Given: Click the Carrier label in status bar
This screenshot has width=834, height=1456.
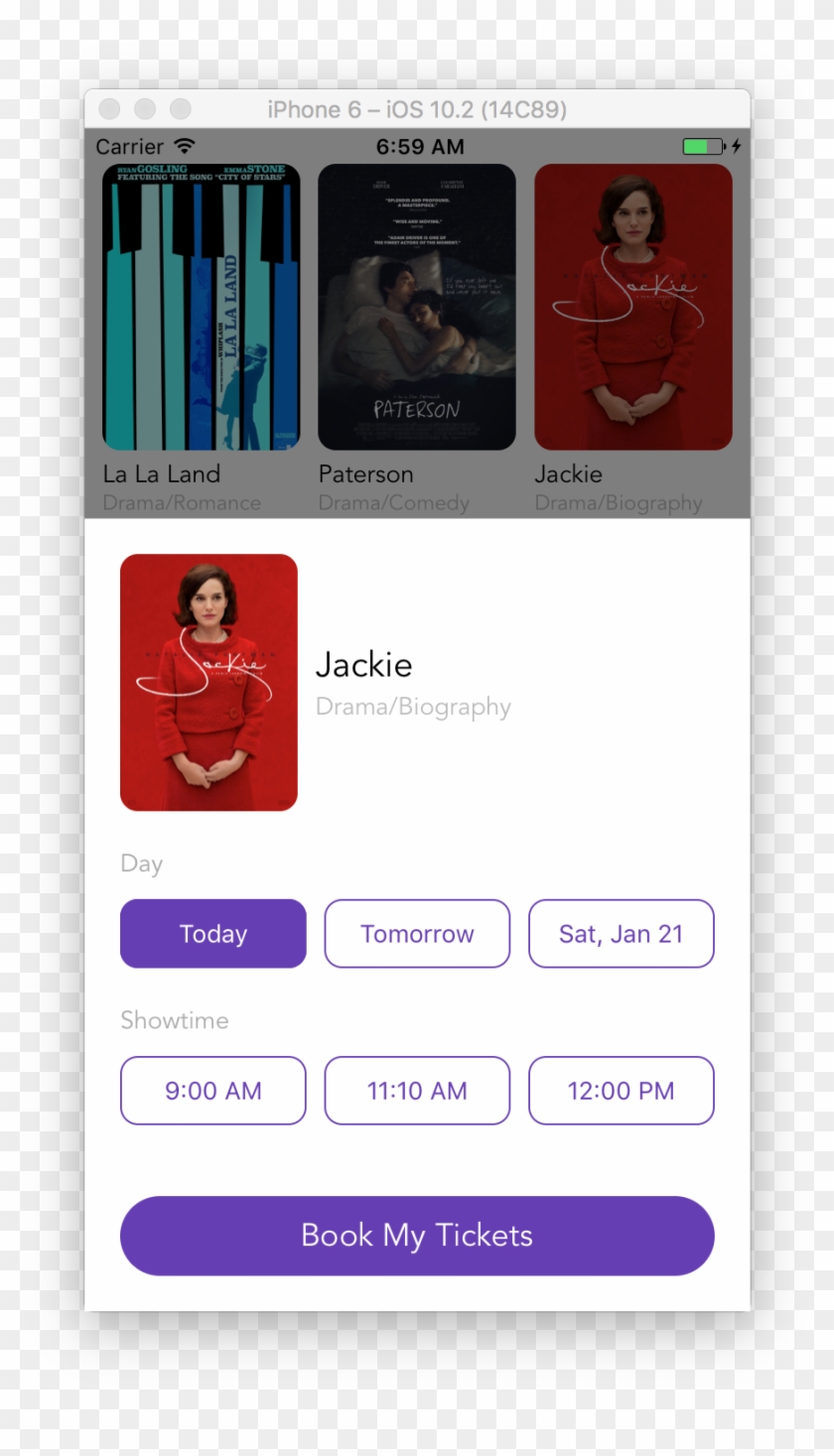Looking at the screenshot, I should point(130,146).
